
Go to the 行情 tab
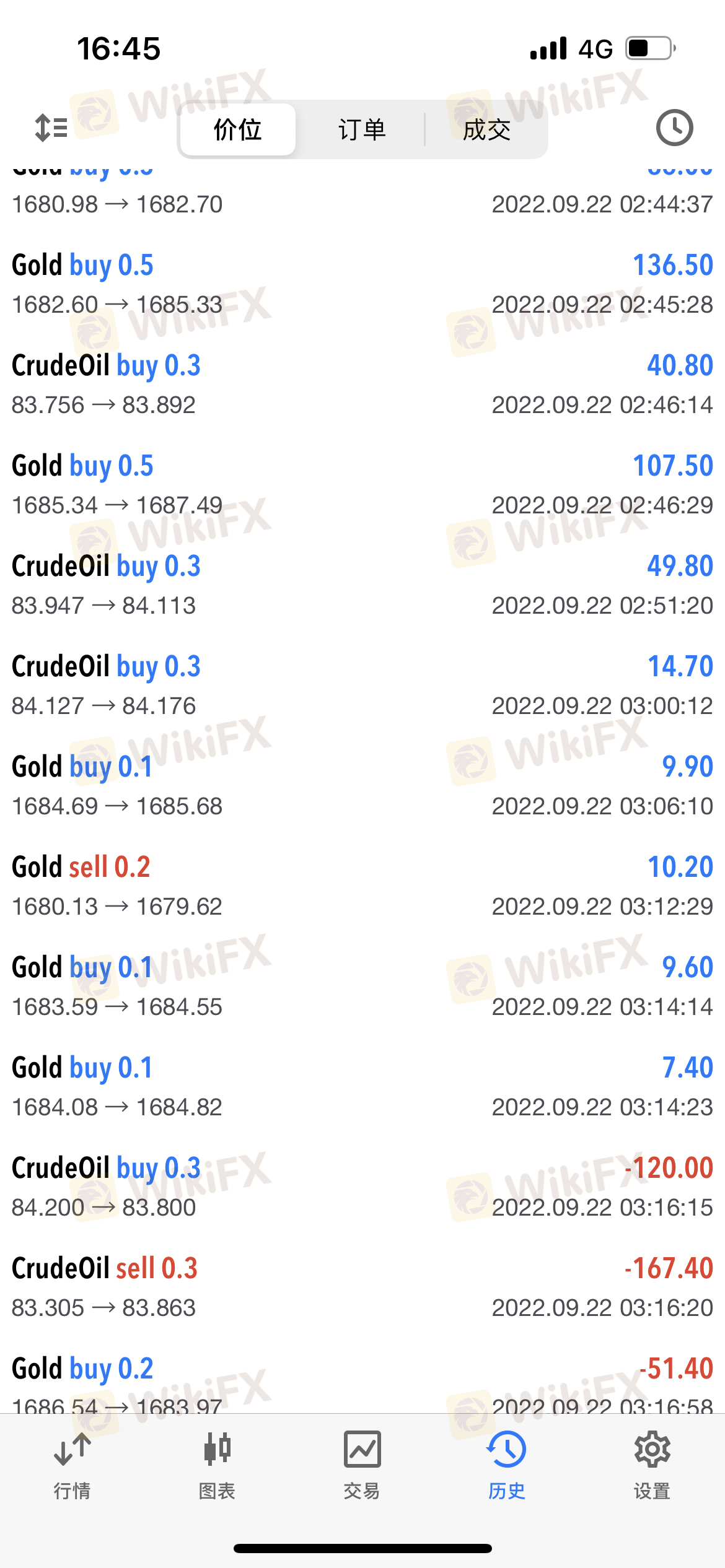72,1465
